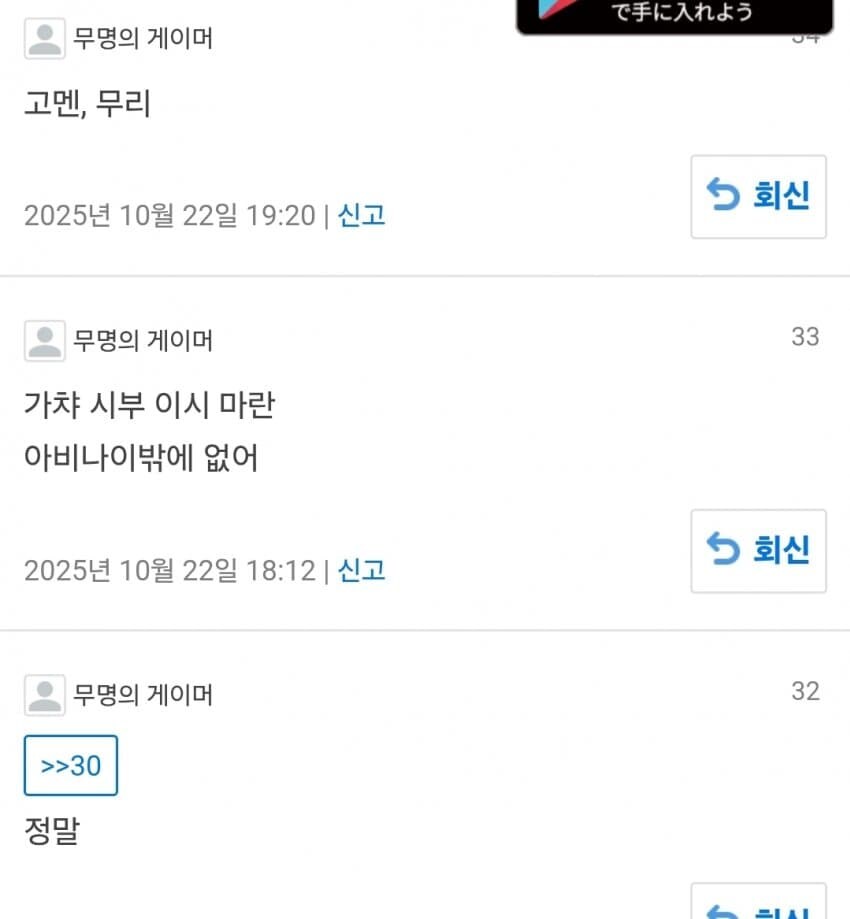Viewport: 850px width, 919px height.
Task: Click the comment number 32
Action: [806, 690]
